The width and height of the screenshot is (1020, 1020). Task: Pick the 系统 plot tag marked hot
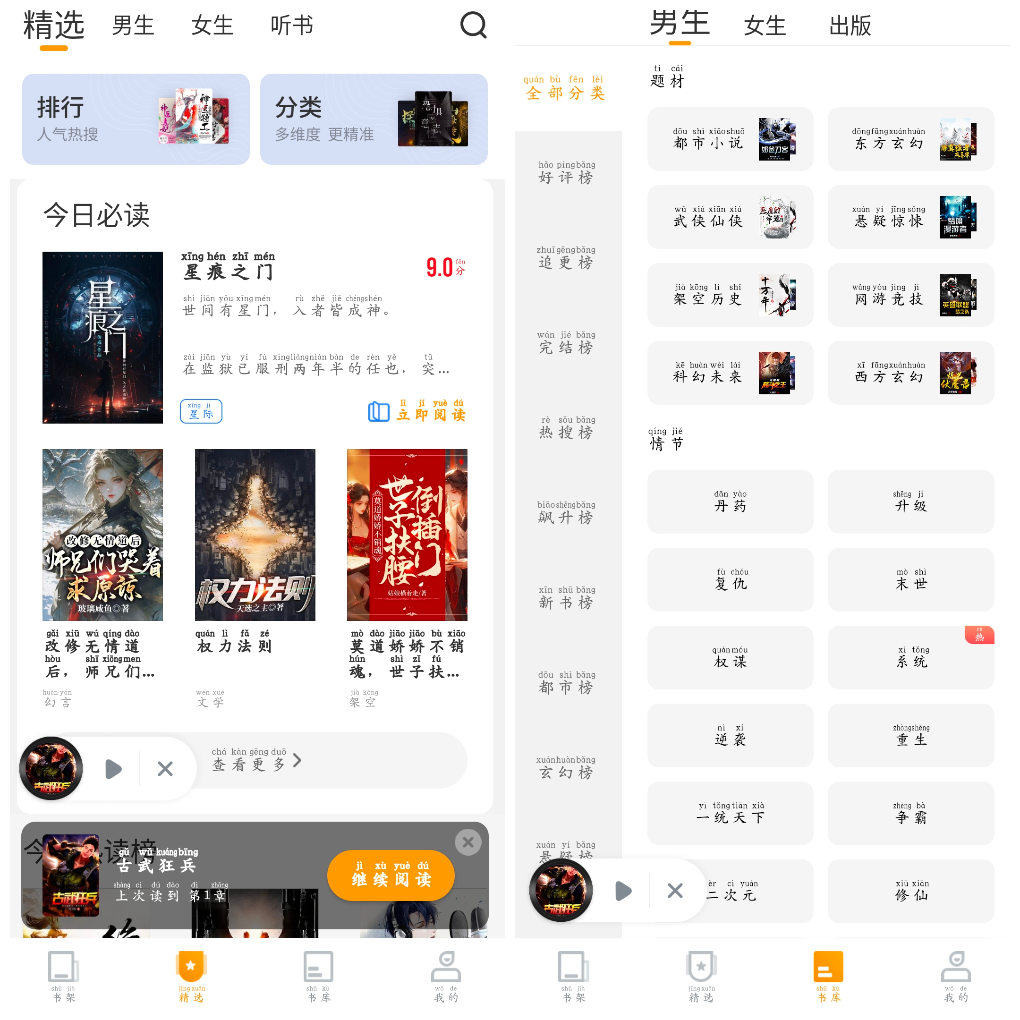tap(910, 658)
